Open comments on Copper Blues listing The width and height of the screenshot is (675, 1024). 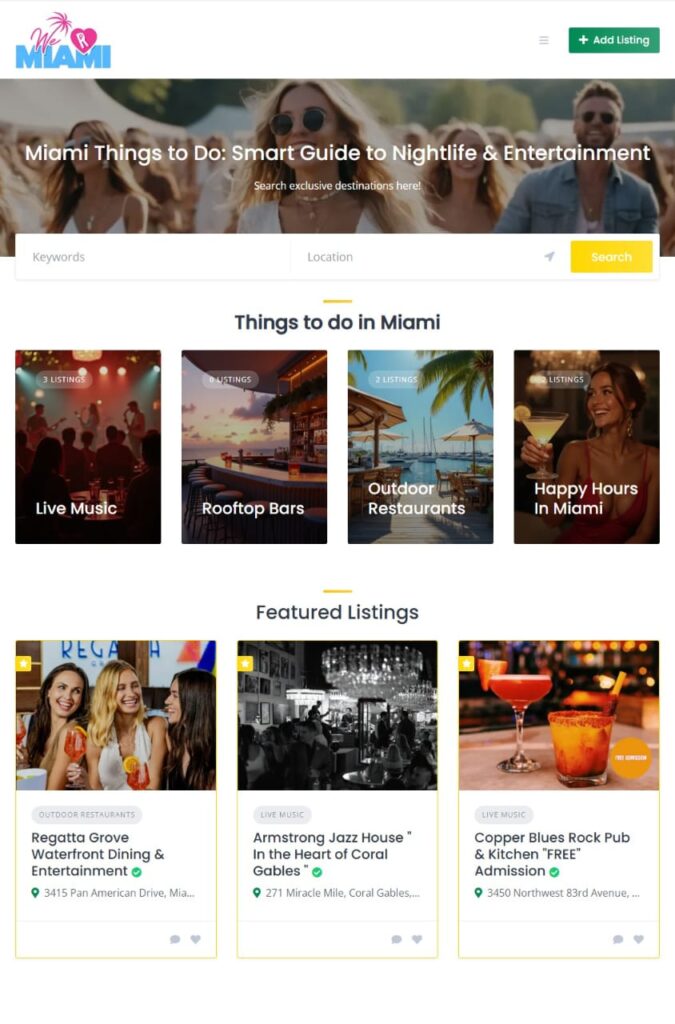(618, 939)
